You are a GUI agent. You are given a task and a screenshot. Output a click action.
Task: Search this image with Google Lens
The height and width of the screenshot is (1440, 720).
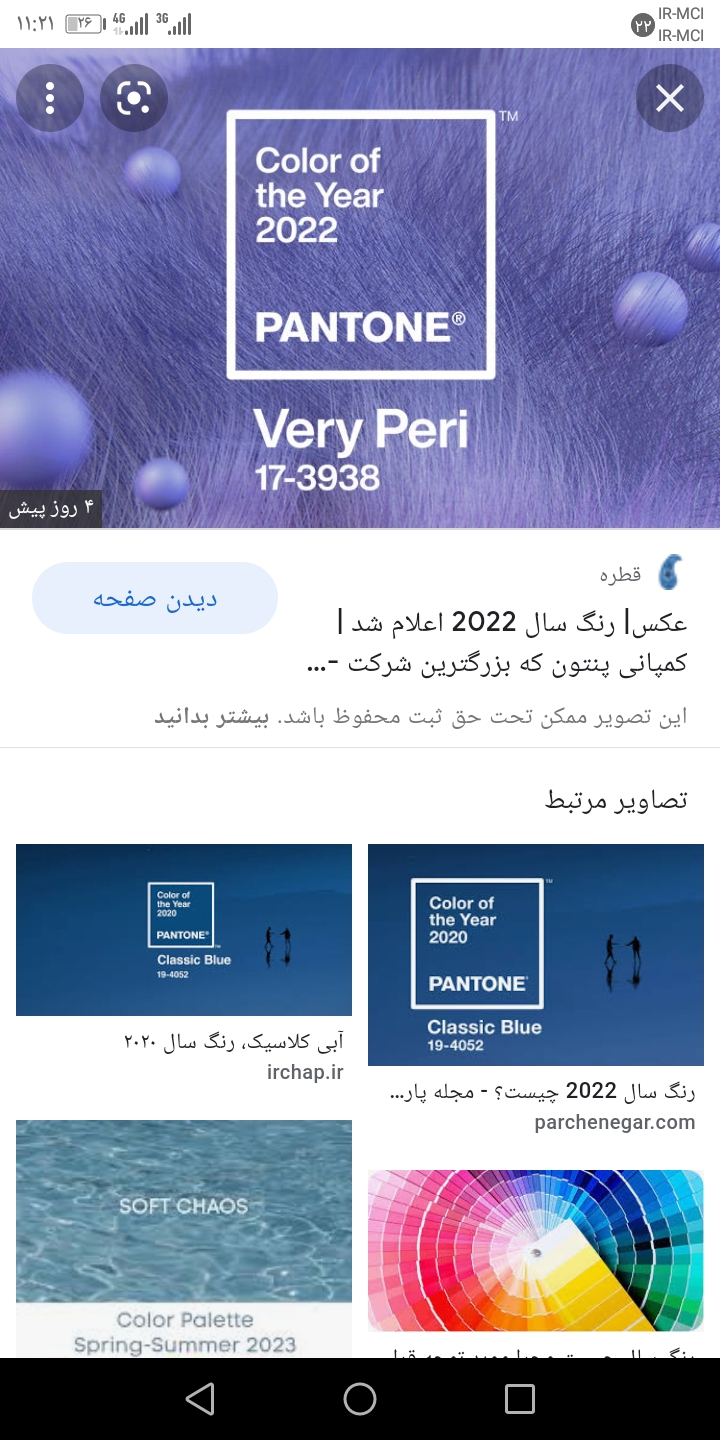pyautogui.click(x=134, y=98)
